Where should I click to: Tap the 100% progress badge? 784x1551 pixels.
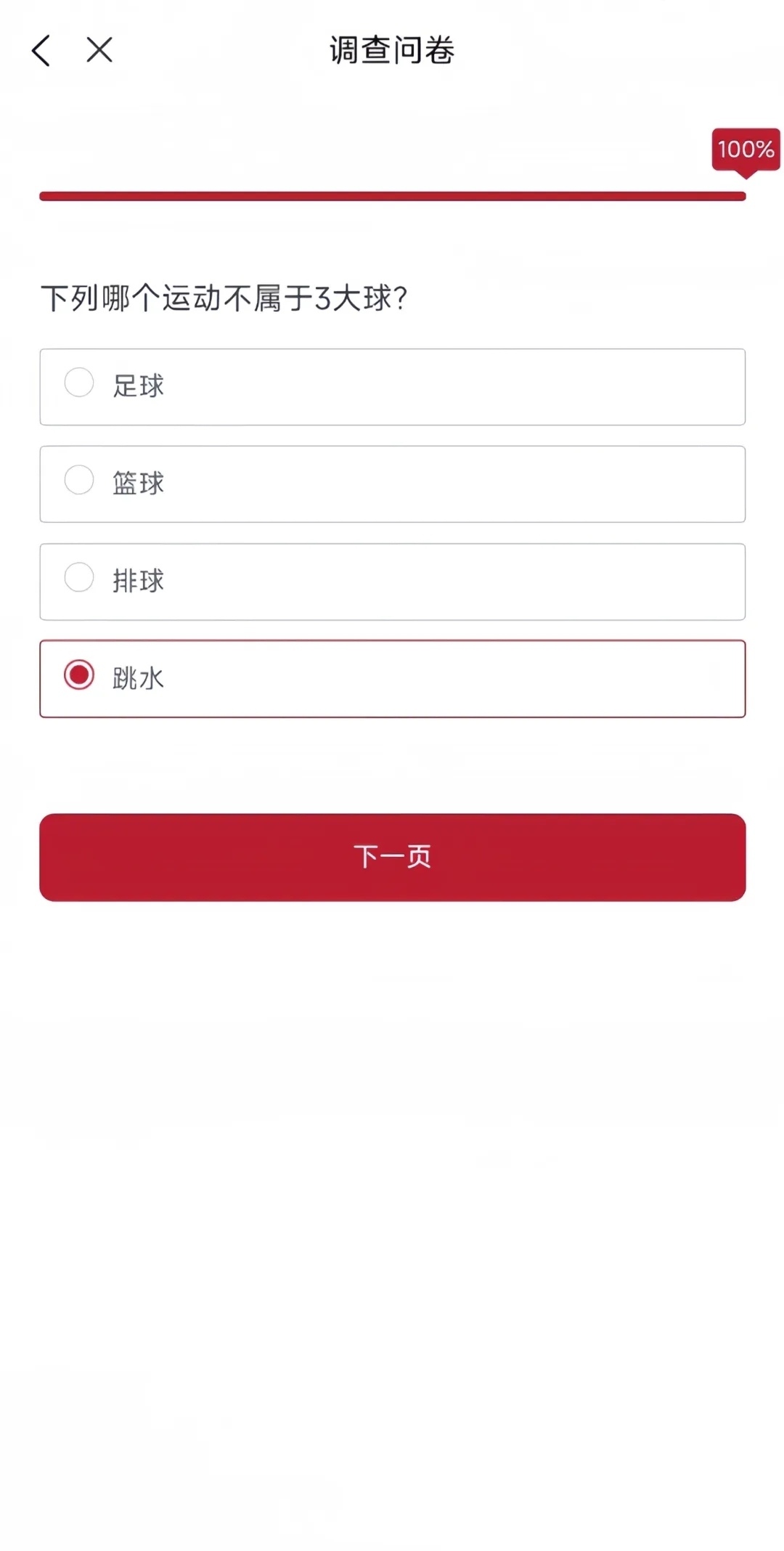(745, 149)
